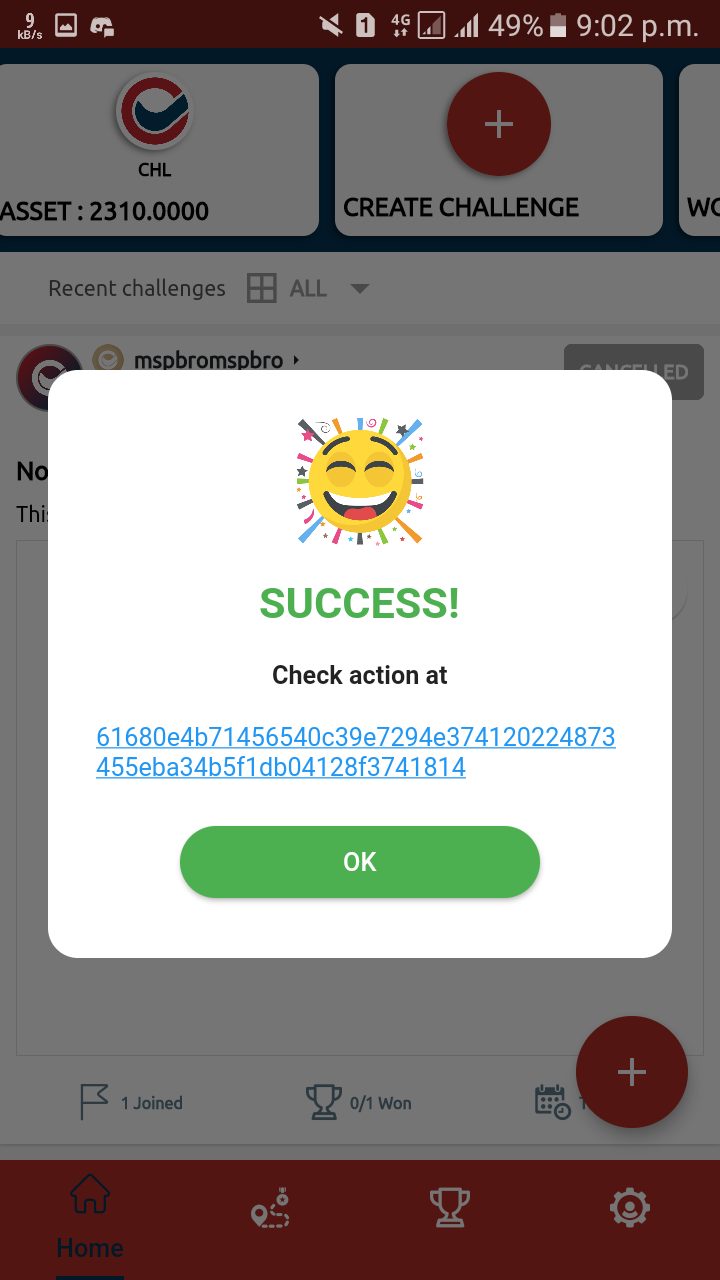Open the transaction hash link
This screenshot has width=720, height=1280.
pyautogui.click(x=355, y=752)
